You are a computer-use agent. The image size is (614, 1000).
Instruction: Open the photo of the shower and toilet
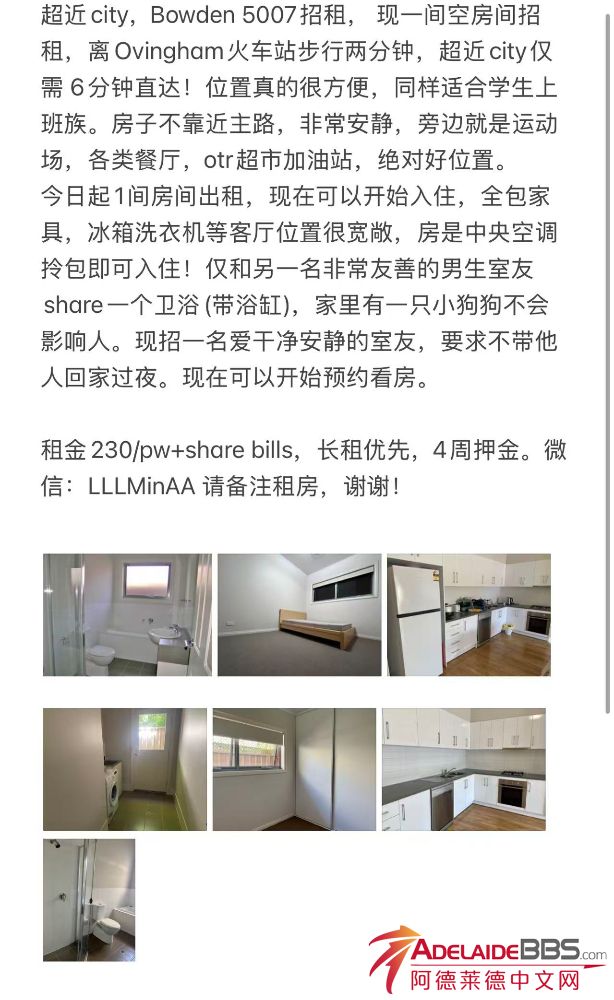tap(89, 899)
